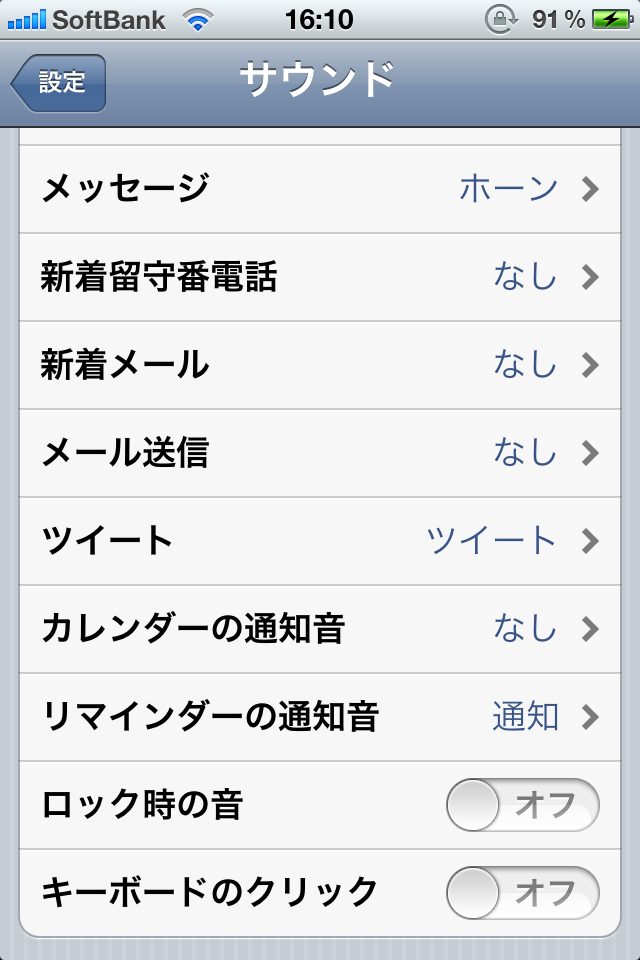The height and width of the screenshot is (960, 640).
Task: Select the 新着メール sound row
Action: (320, 365)
